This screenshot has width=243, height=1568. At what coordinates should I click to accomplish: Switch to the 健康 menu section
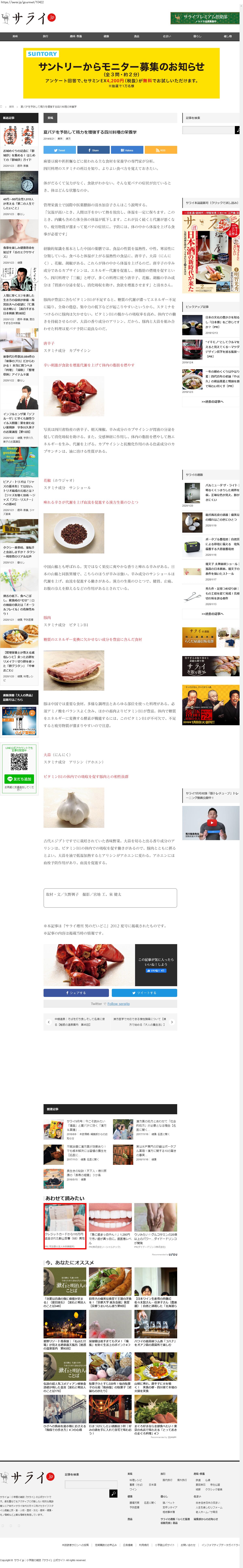(106, 36)
